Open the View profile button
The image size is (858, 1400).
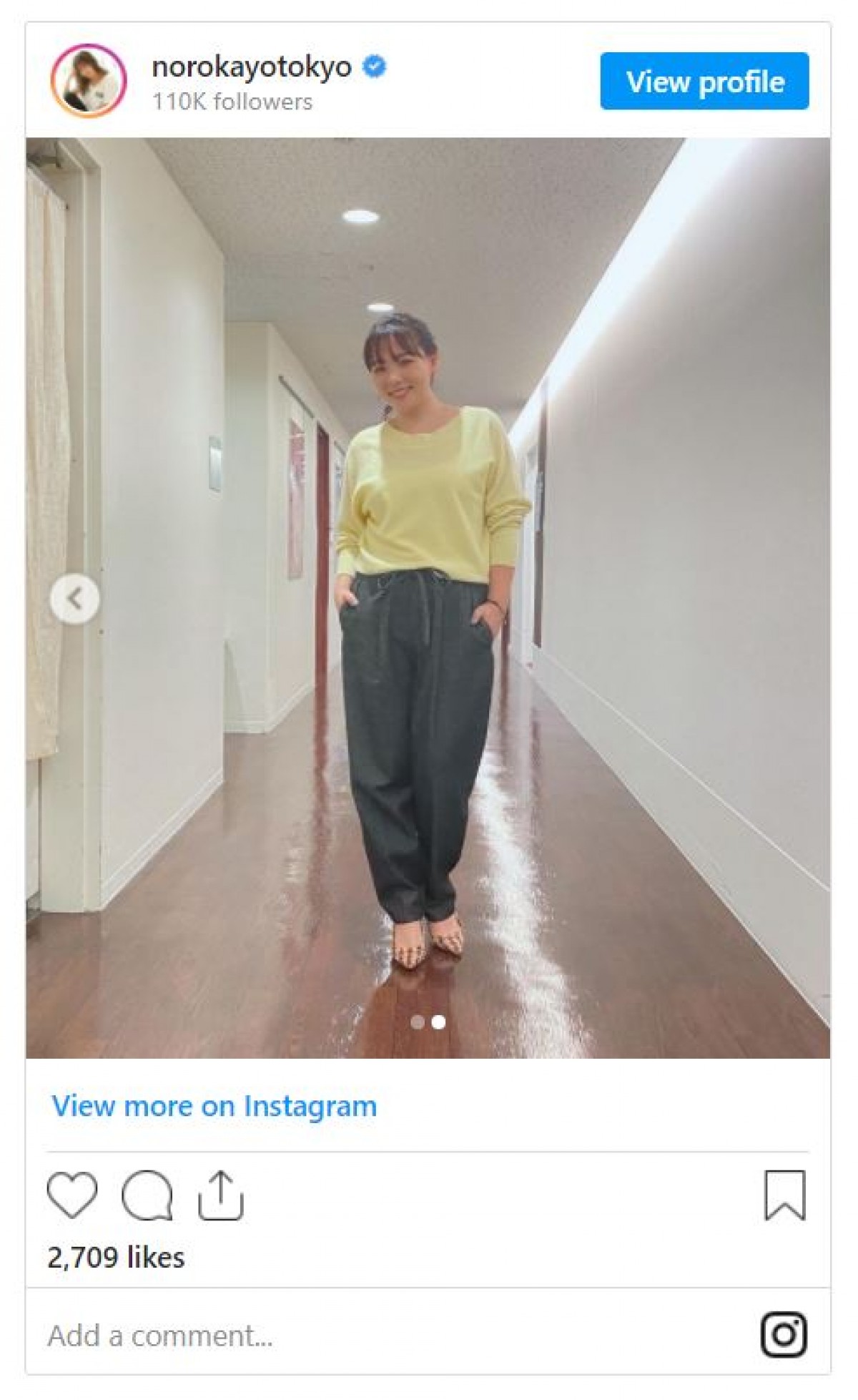704,82
